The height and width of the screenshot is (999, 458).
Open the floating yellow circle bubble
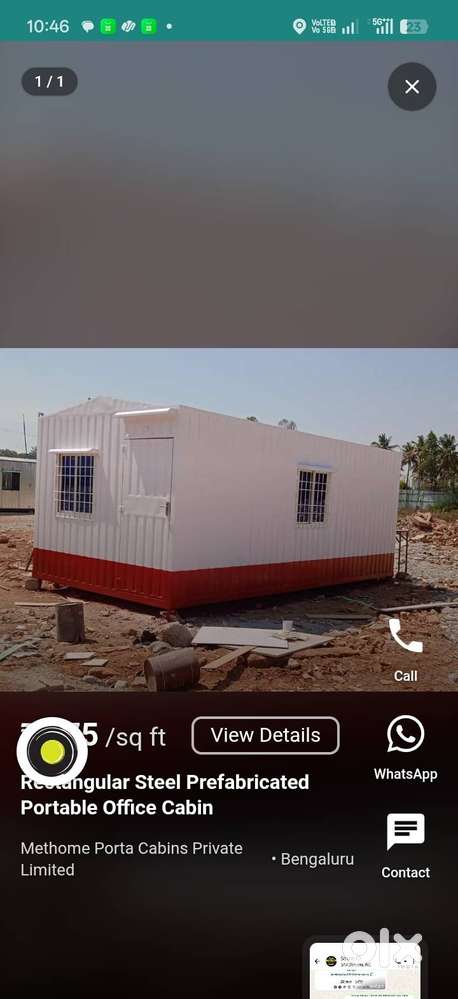point(52,752)
